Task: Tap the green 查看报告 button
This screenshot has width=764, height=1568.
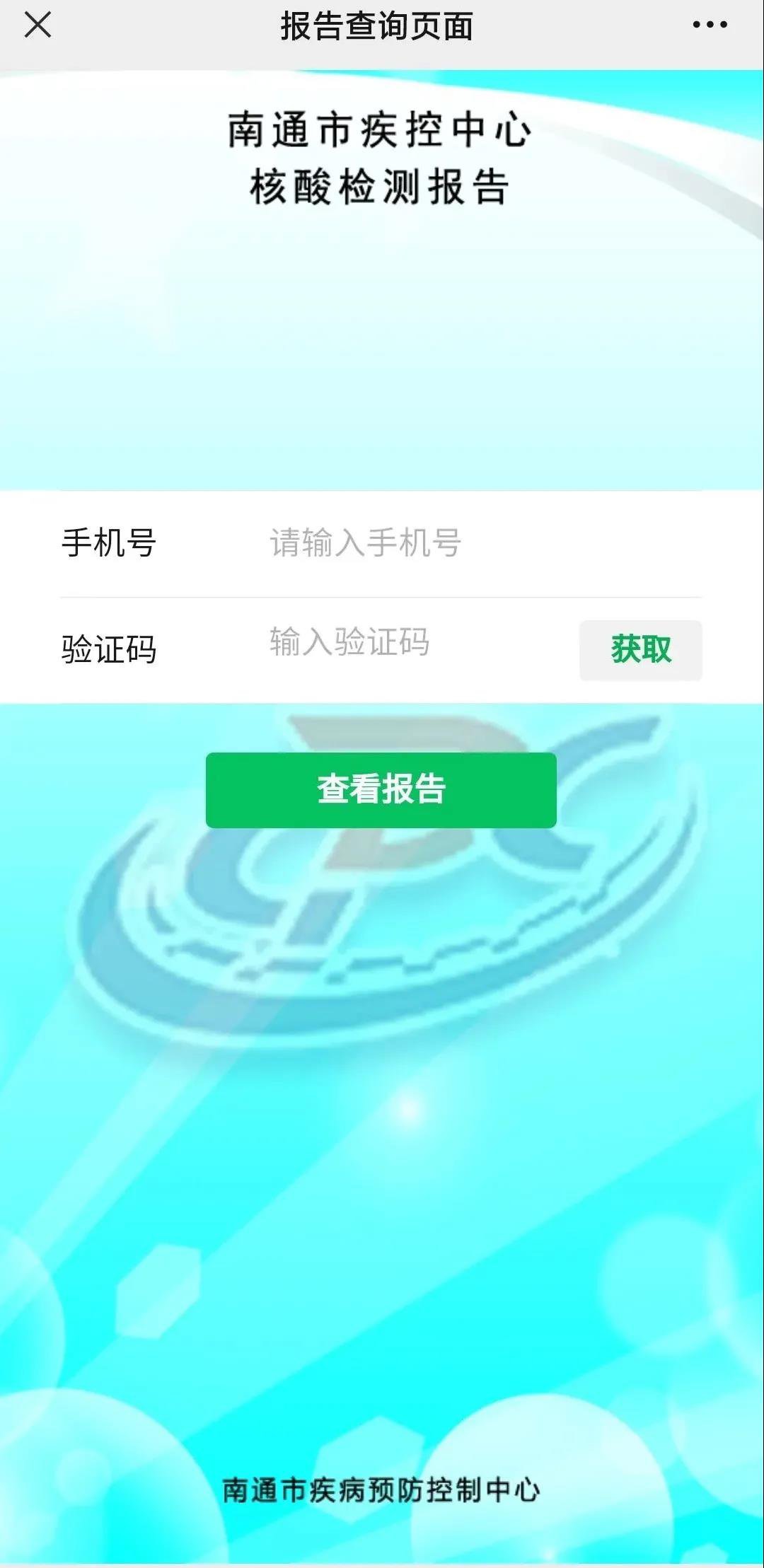Action: [381, 789]
